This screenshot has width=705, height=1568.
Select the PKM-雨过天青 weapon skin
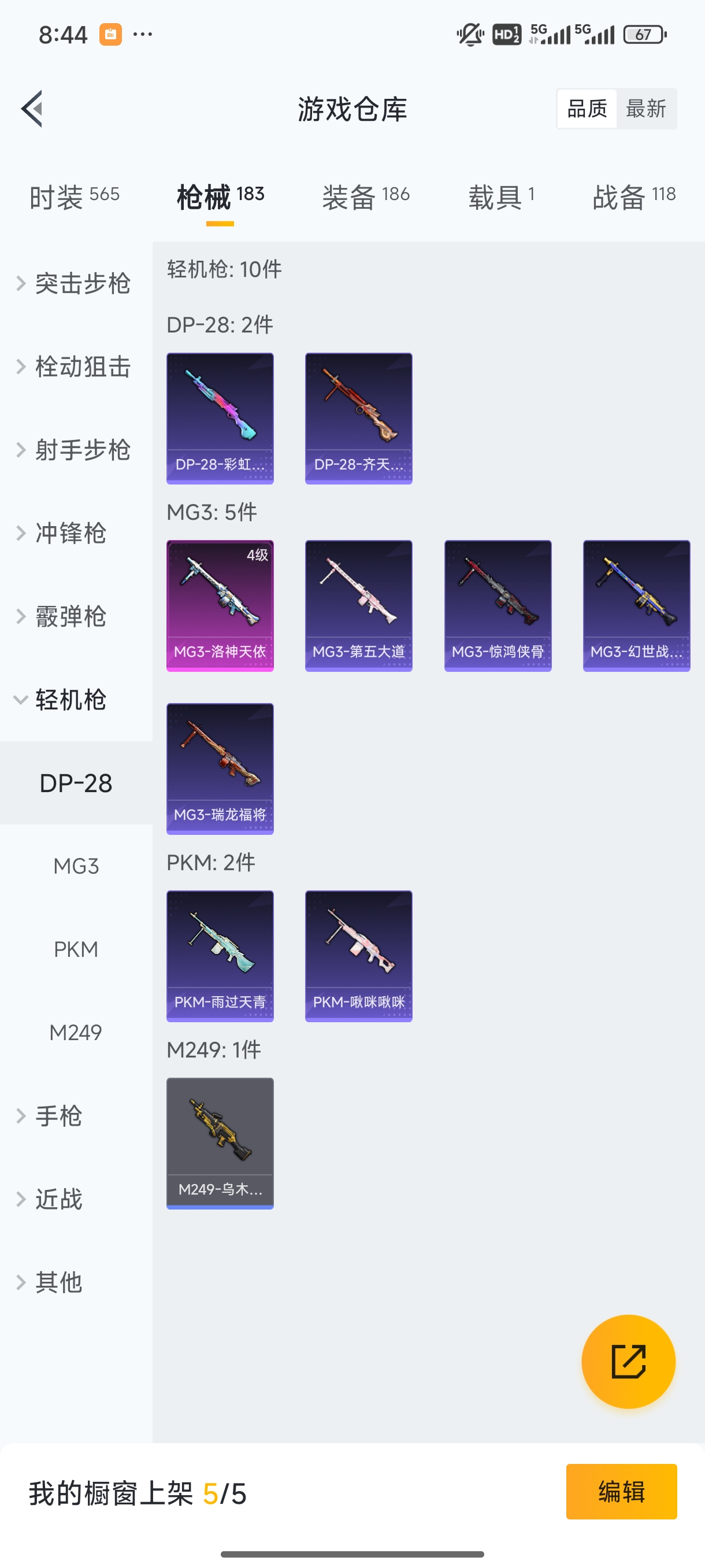click(x=220, y=956)
